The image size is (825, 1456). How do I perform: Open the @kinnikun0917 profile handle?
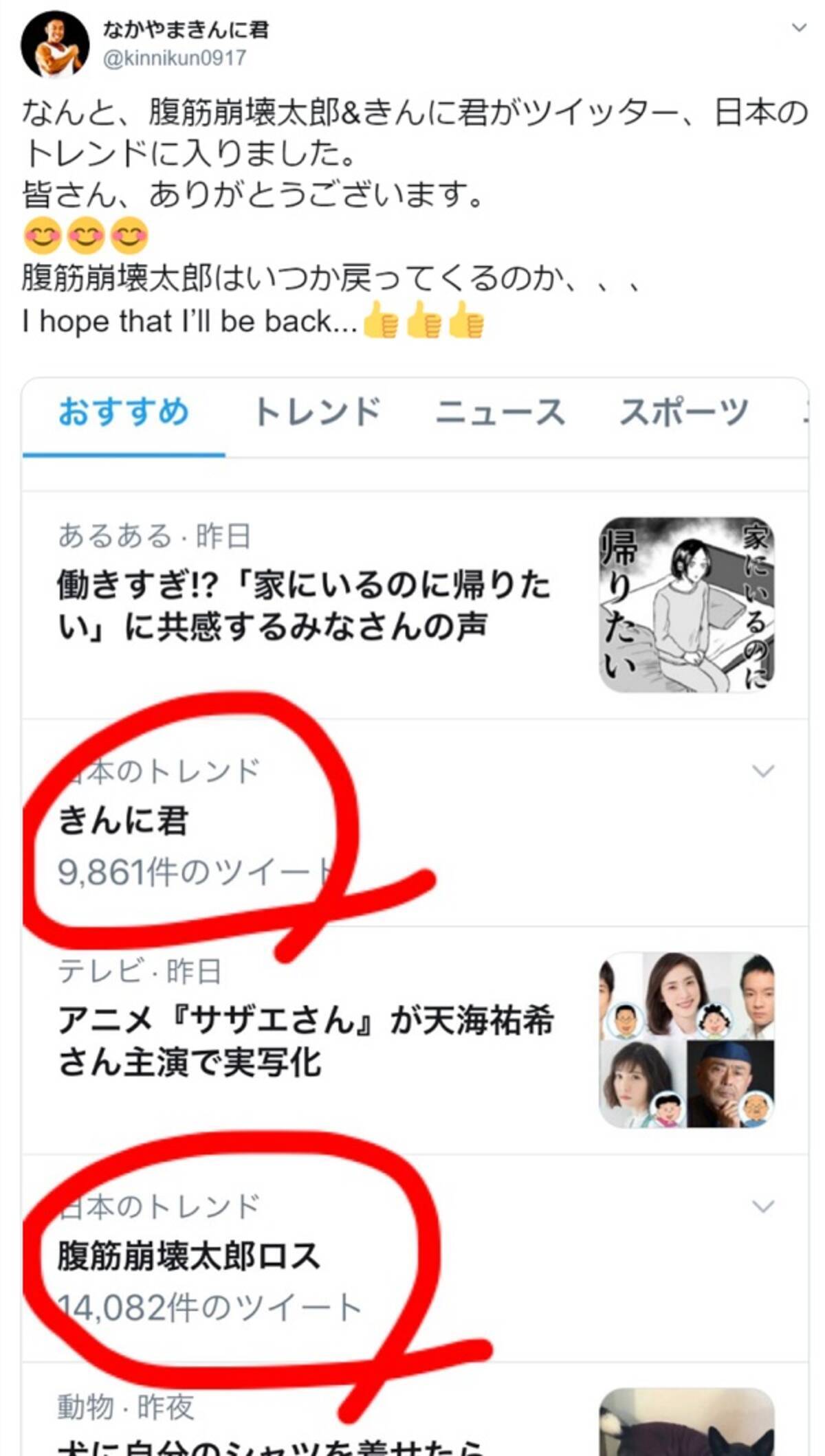point(174,58)
